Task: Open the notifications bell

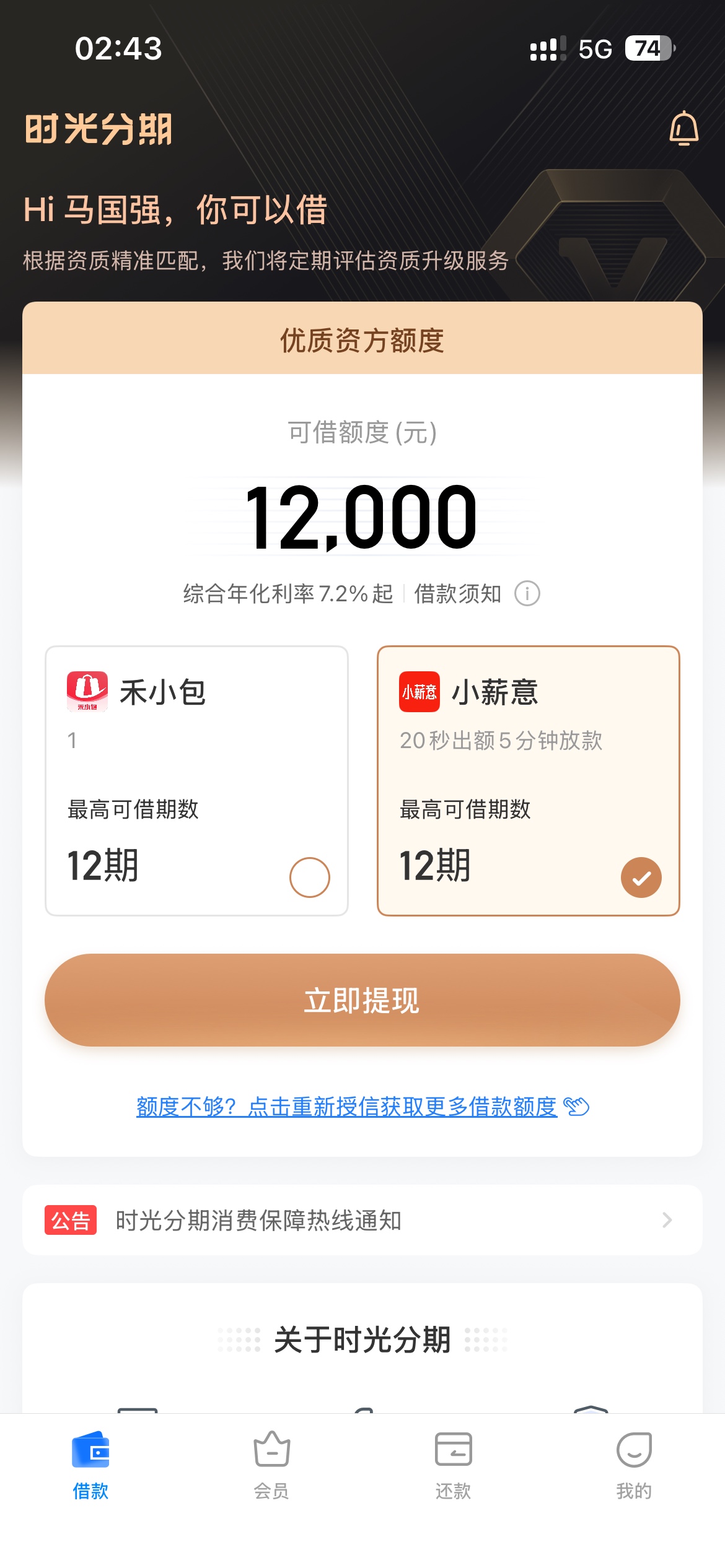Action: click(683, 128)
